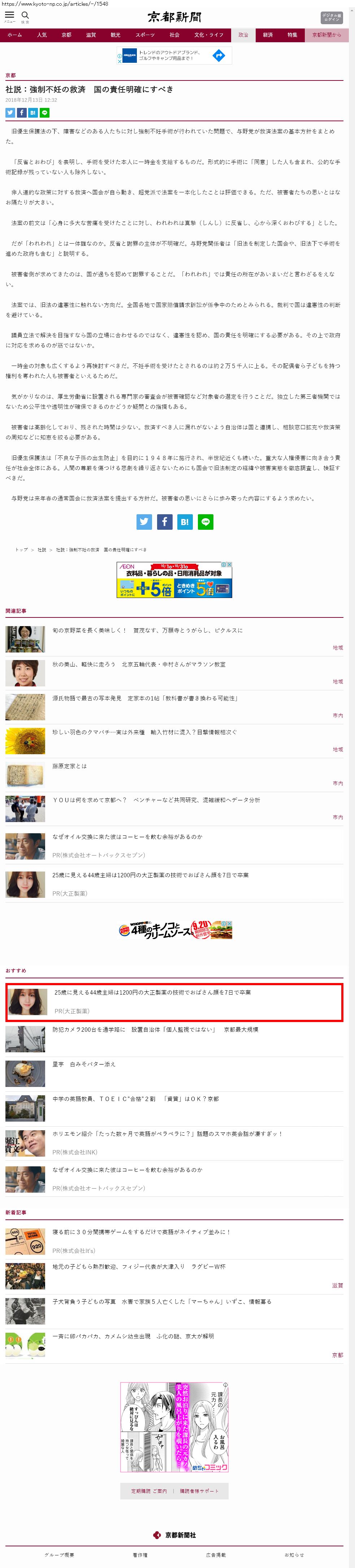This screenshot has height=1568, width=355.
Task: Open the ラグビーW杯 Fiji article
Action: click(138, 1266)
